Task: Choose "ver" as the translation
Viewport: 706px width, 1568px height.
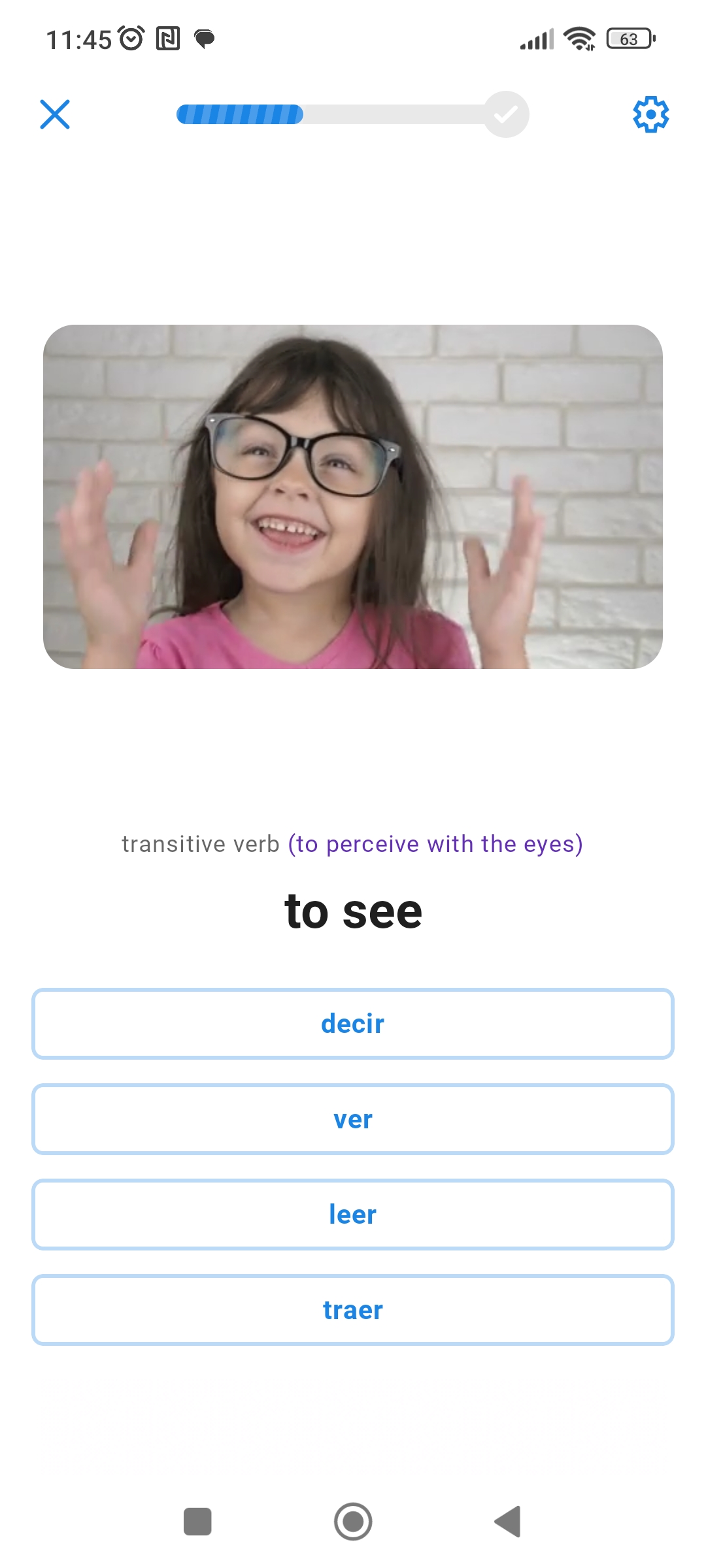Action: pyautogui.click(x=353, y=1119)
